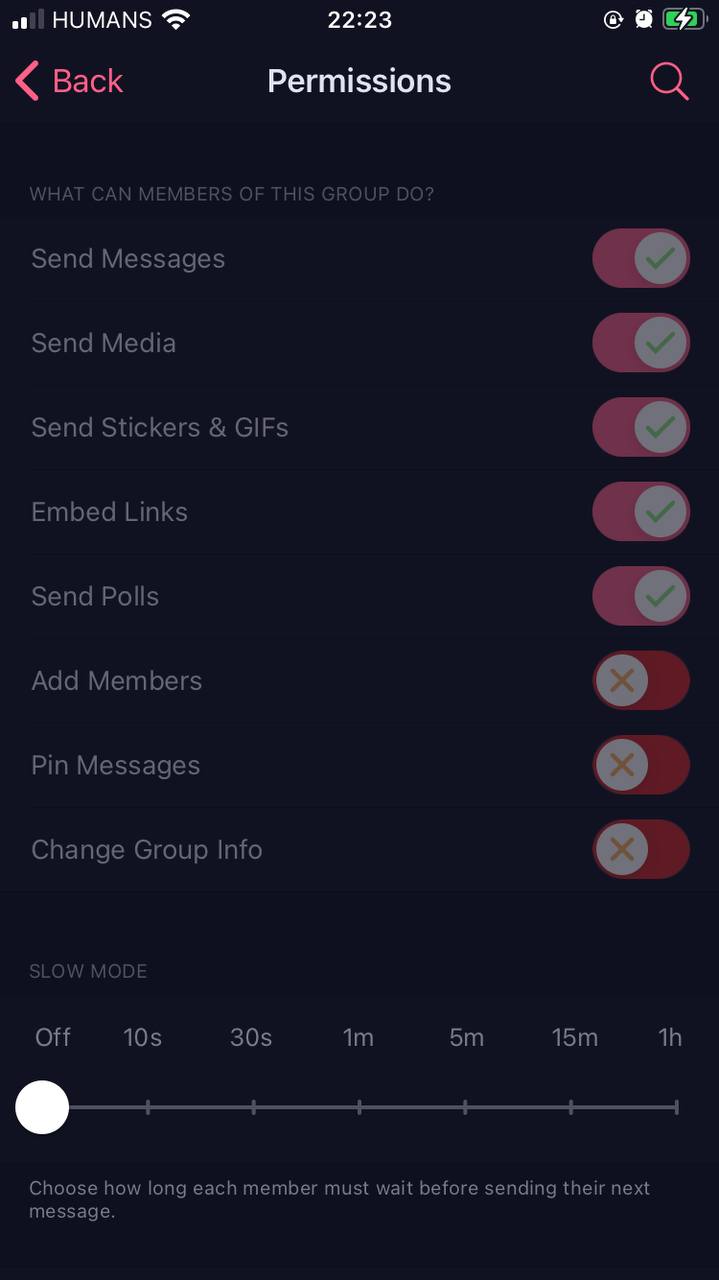The width and height of the screenshot is (719, 1280).
Task: Open the search magnifier icon
Action: 669,81
